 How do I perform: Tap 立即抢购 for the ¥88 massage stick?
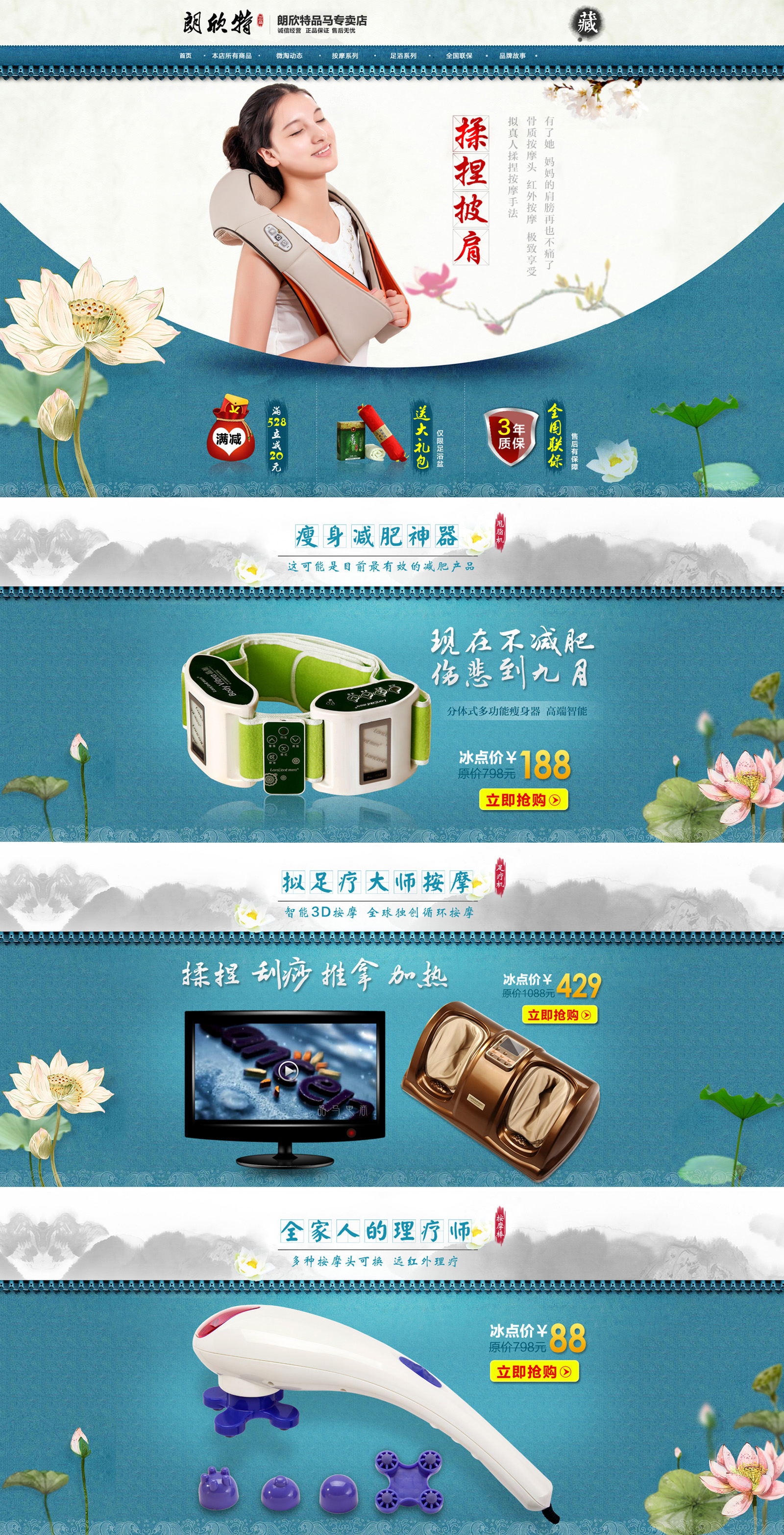[x=534, y=1371]
